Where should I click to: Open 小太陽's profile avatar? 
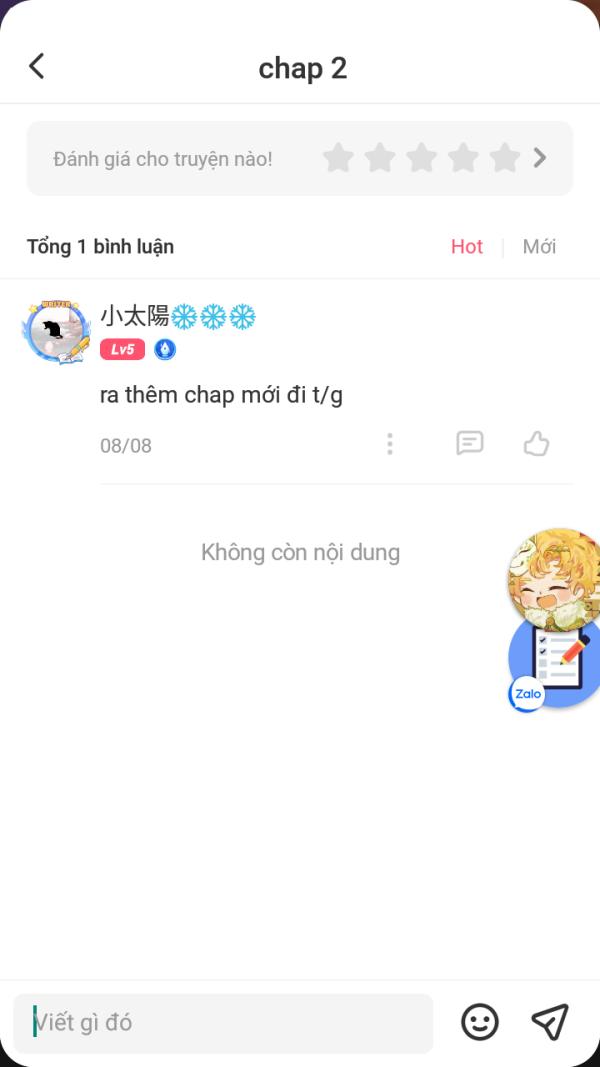click(x=56, y=330)
